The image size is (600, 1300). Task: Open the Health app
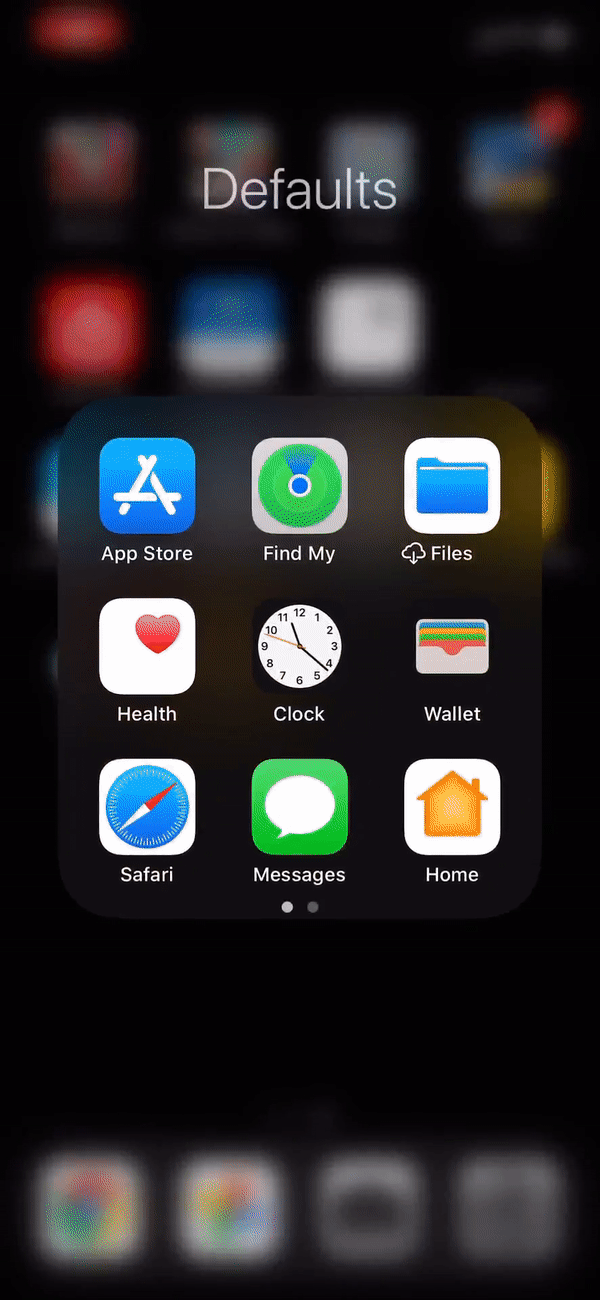(x=147, y=646)
